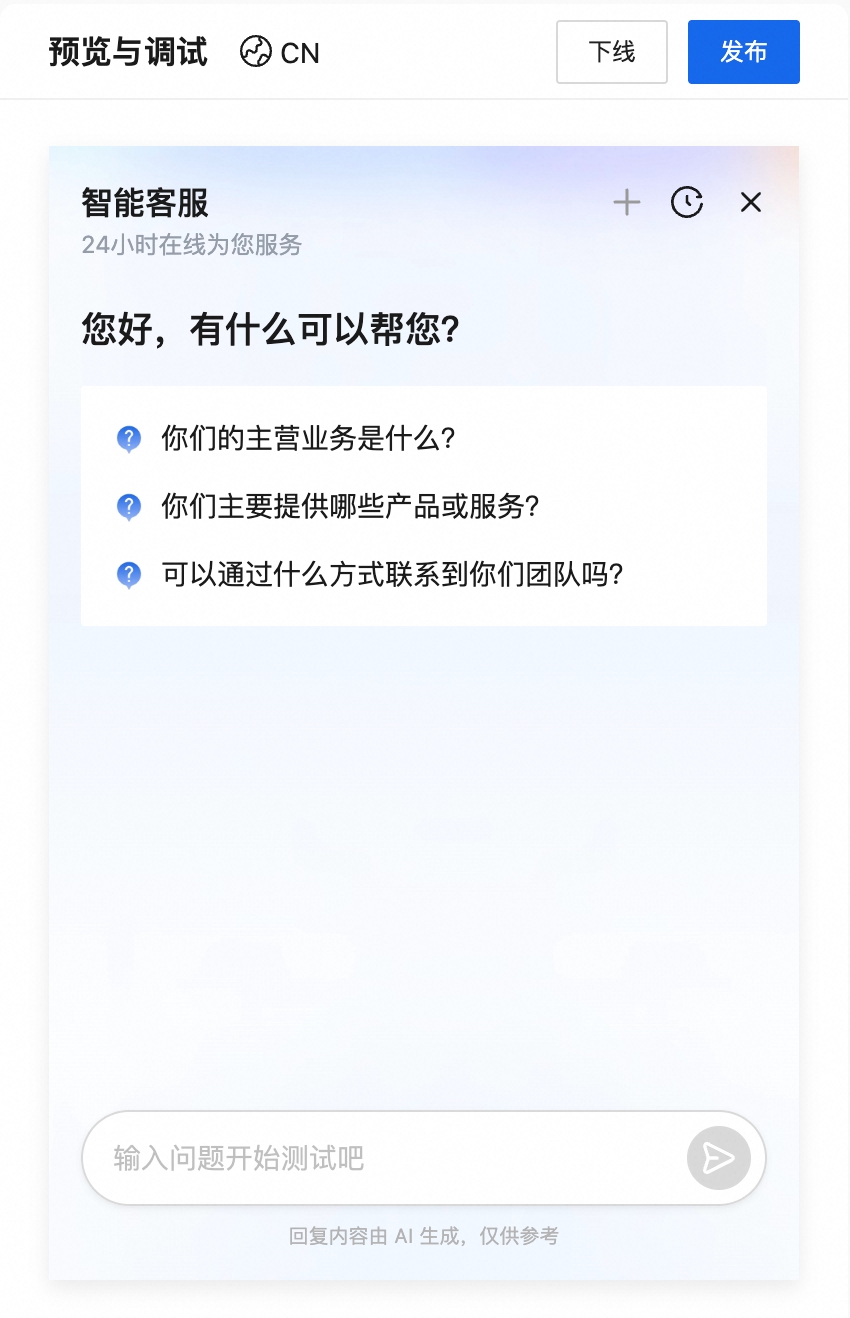850x1318 pixels.
Task: Choose 可以通过什么方式联系到你们团队吗？
Action: pos(392,575)
